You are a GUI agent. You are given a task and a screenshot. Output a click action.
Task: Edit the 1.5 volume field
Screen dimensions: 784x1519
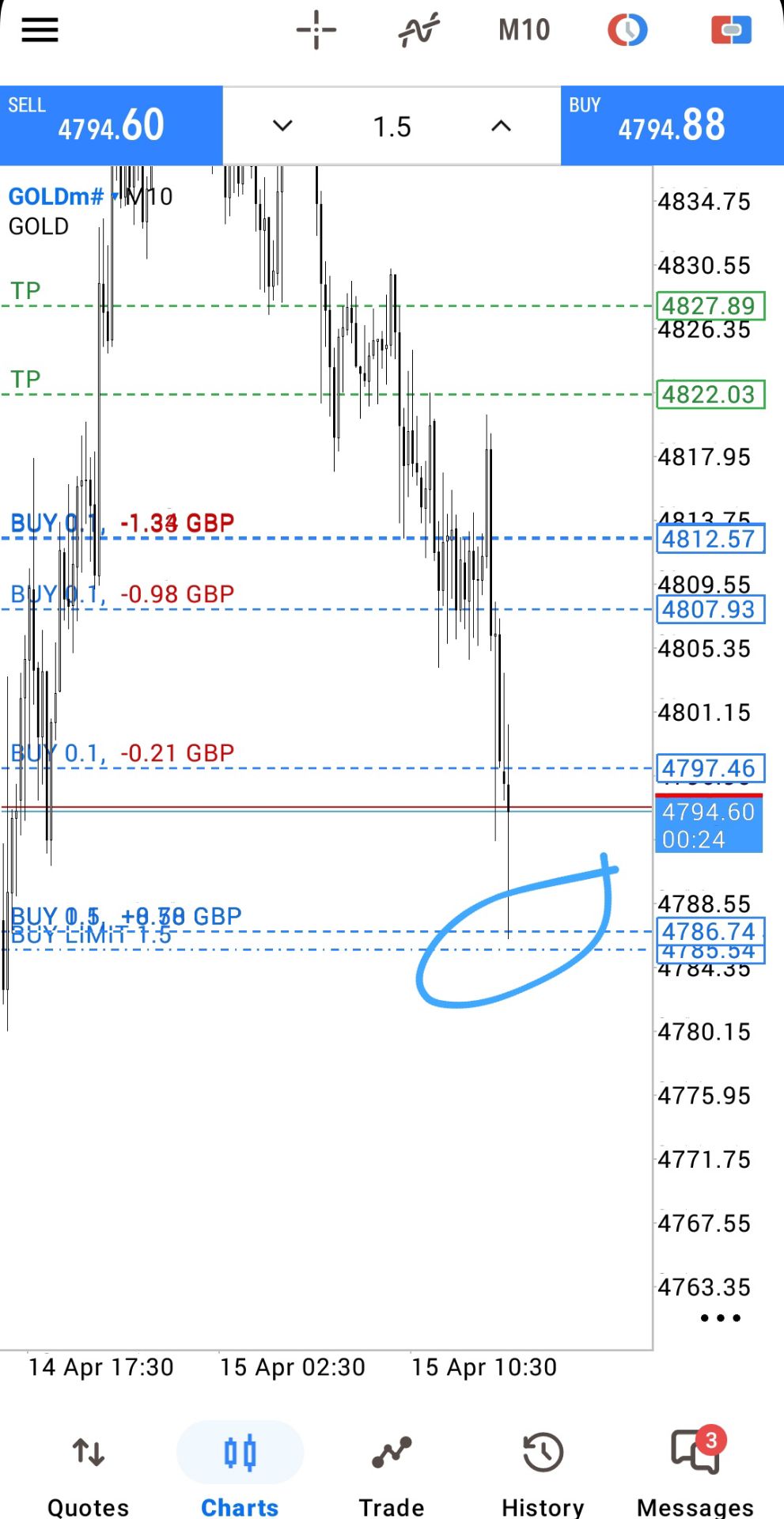(x=392, y=127)
